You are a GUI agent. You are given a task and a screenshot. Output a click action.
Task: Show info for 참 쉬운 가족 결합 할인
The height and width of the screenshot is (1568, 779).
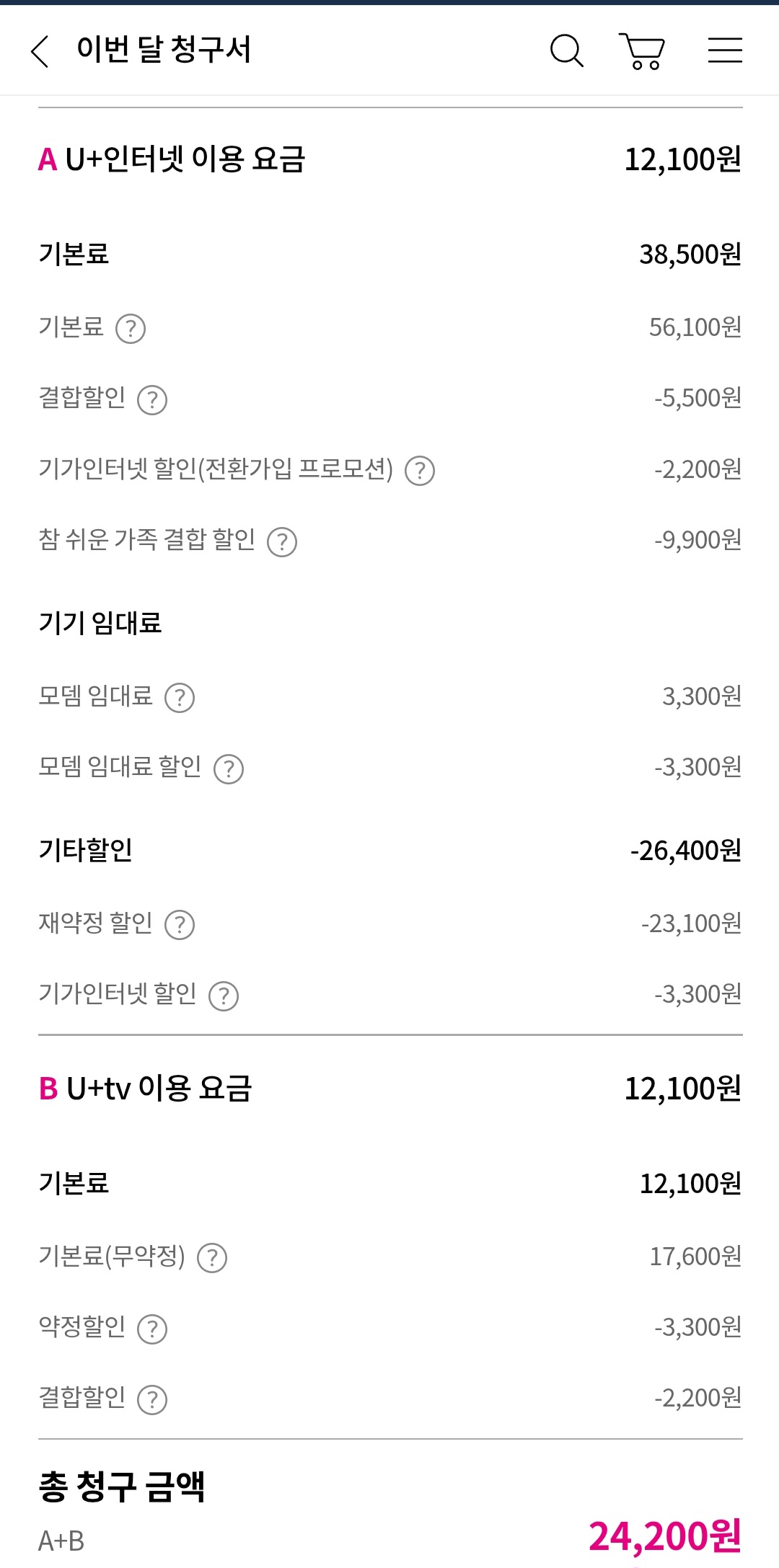[x=282, y=541]
